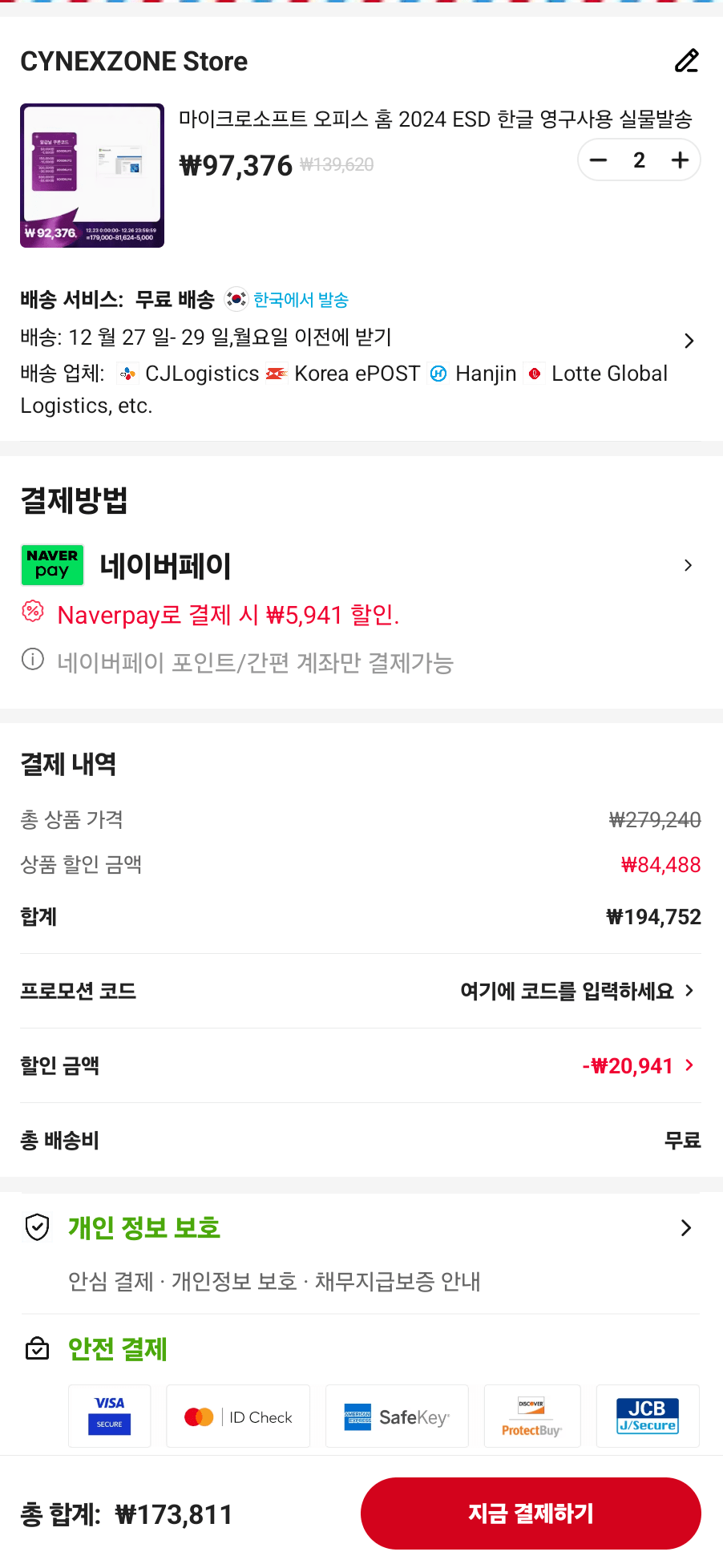Viewport: 723px width, 1568px height.
Task: Click the Microsoft Office product thumbnail
Action: pyautogui.click(x=91, y=175)
